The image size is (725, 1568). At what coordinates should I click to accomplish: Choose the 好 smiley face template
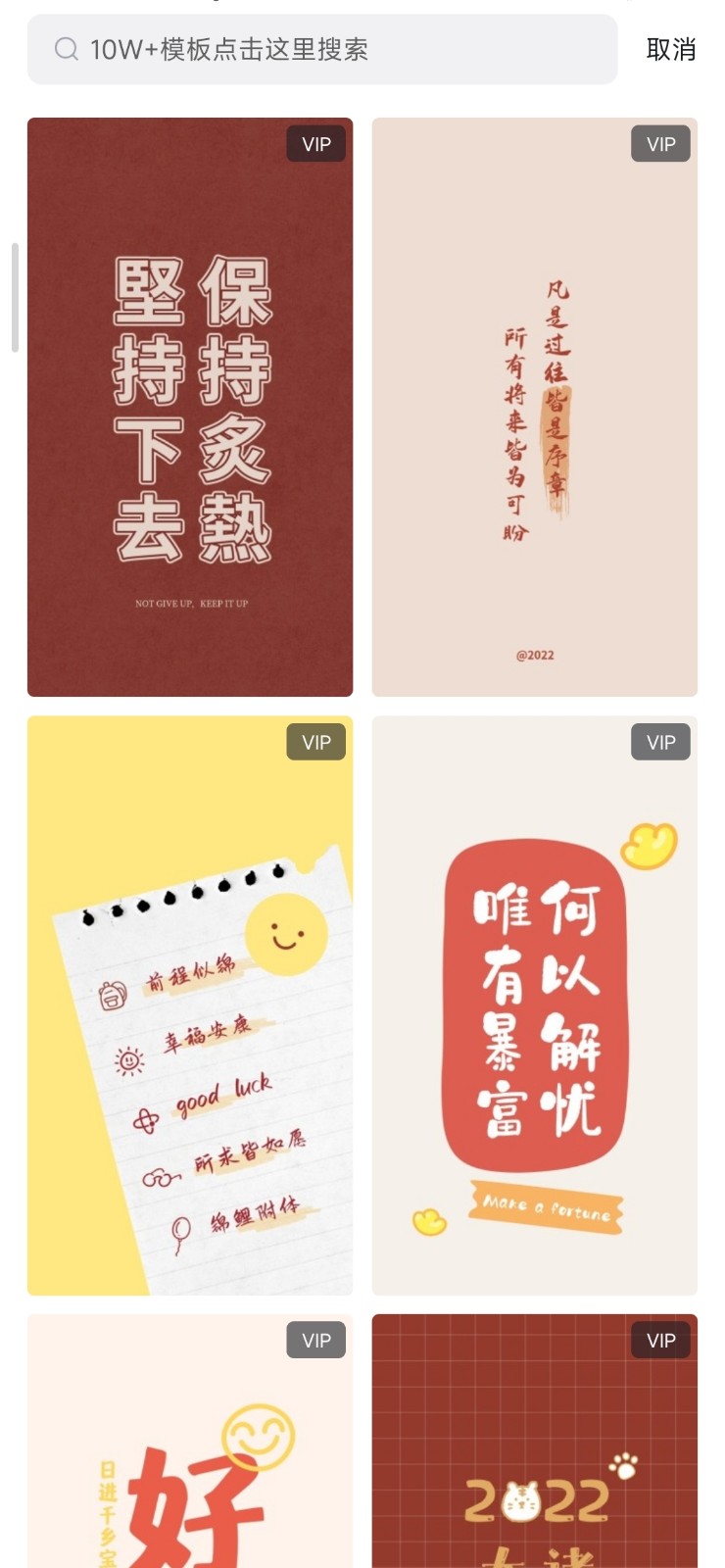click(x=190, y=1441)
